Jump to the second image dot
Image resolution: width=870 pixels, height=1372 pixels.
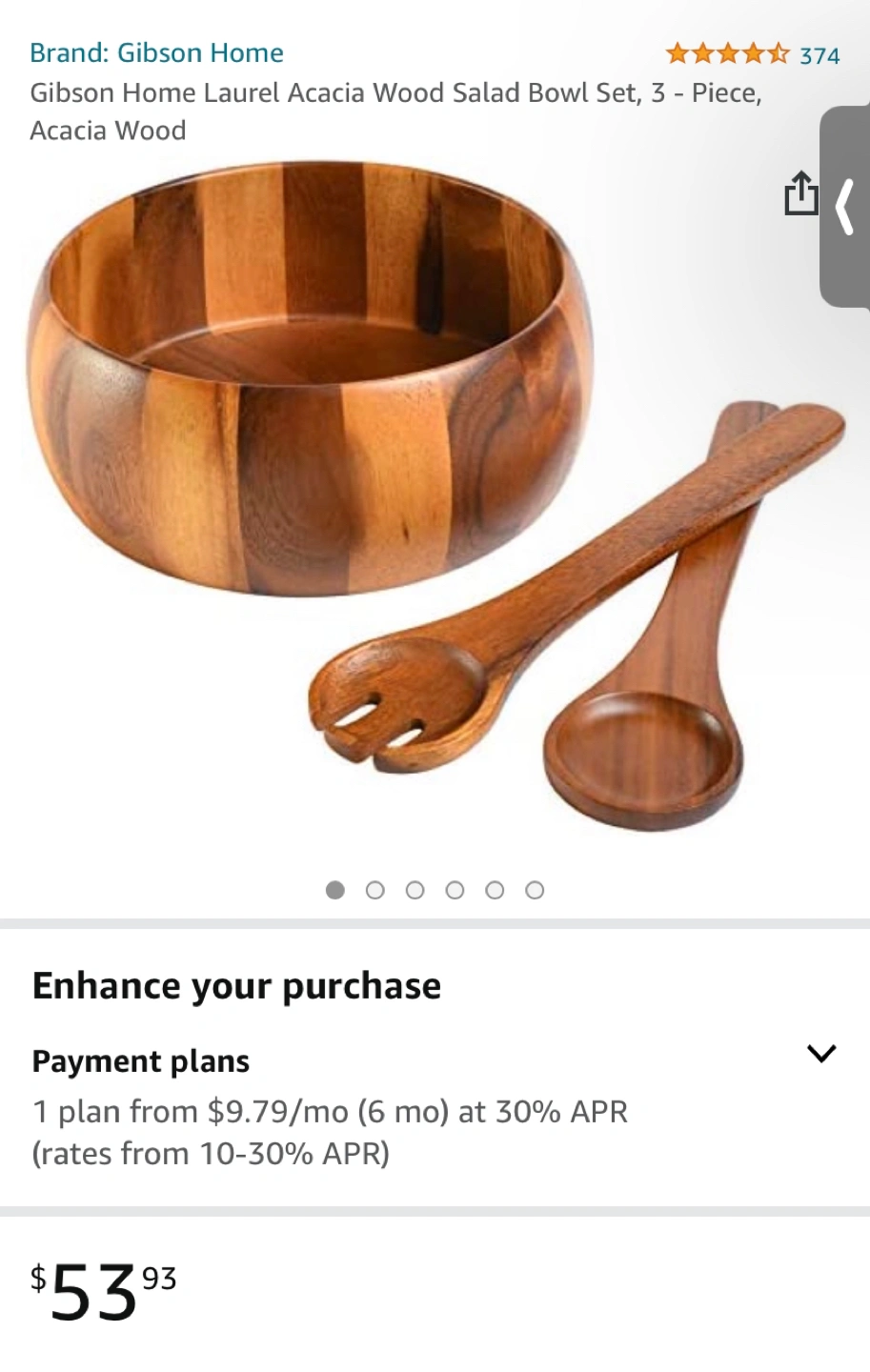coord(374,890)
